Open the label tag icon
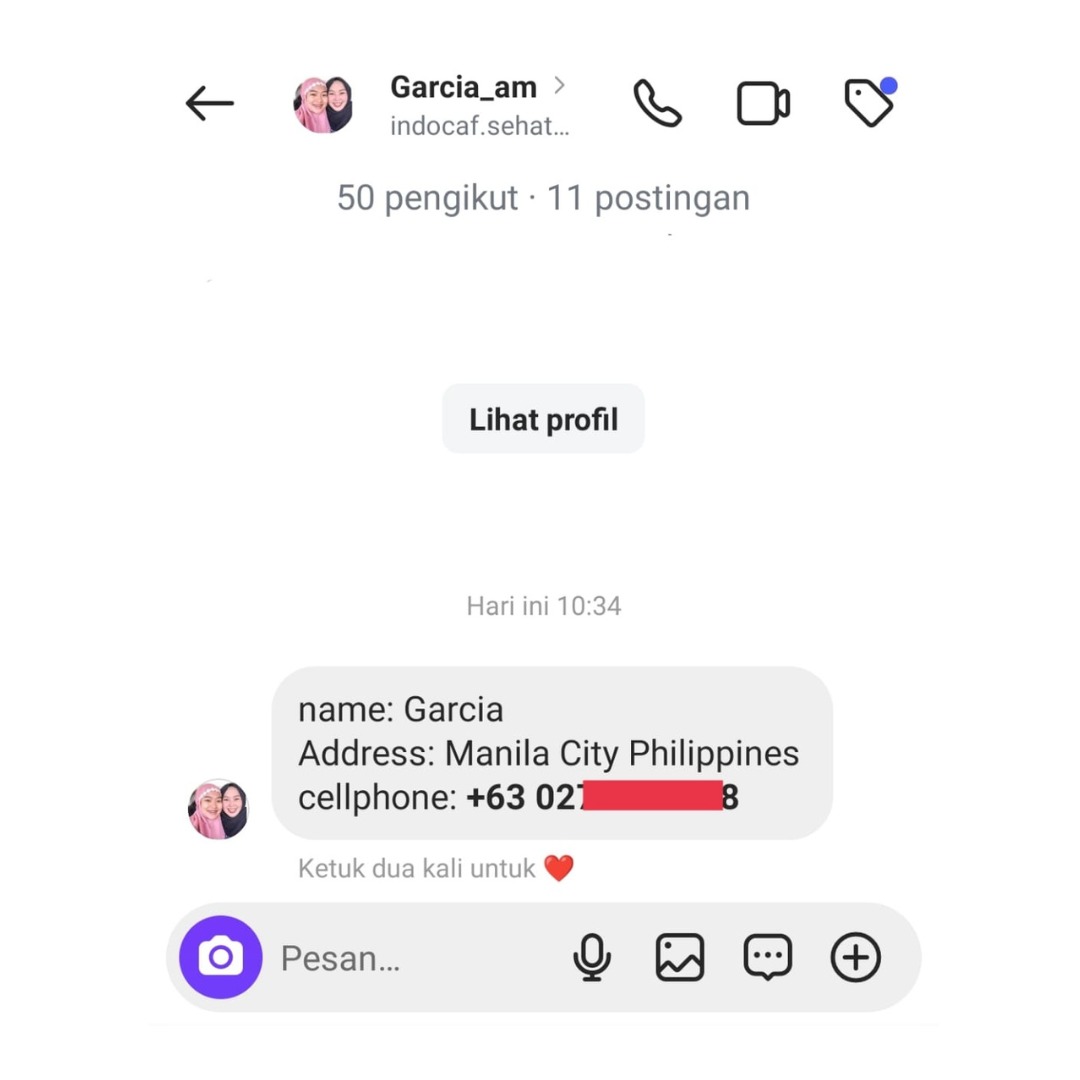The image size is (1080, 1080). pyautogui.click(x=869, y=103)
